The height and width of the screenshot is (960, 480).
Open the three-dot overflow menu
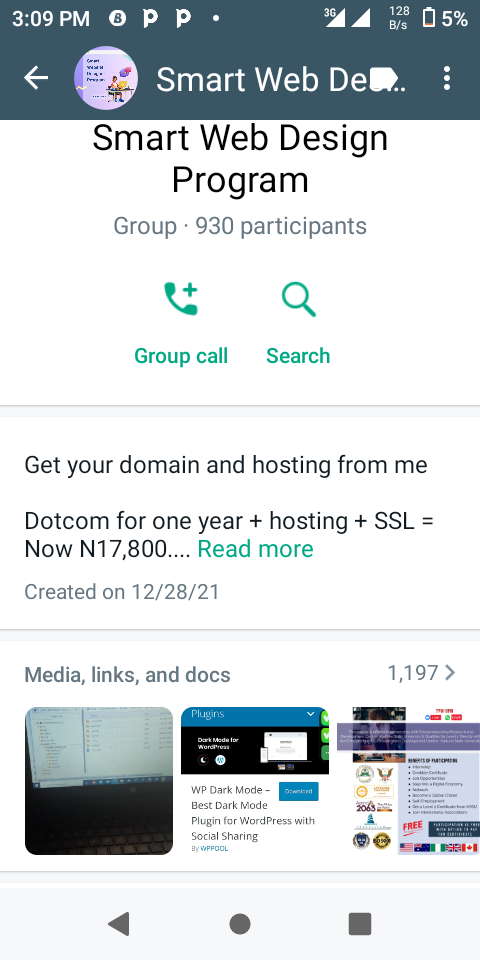447,78
